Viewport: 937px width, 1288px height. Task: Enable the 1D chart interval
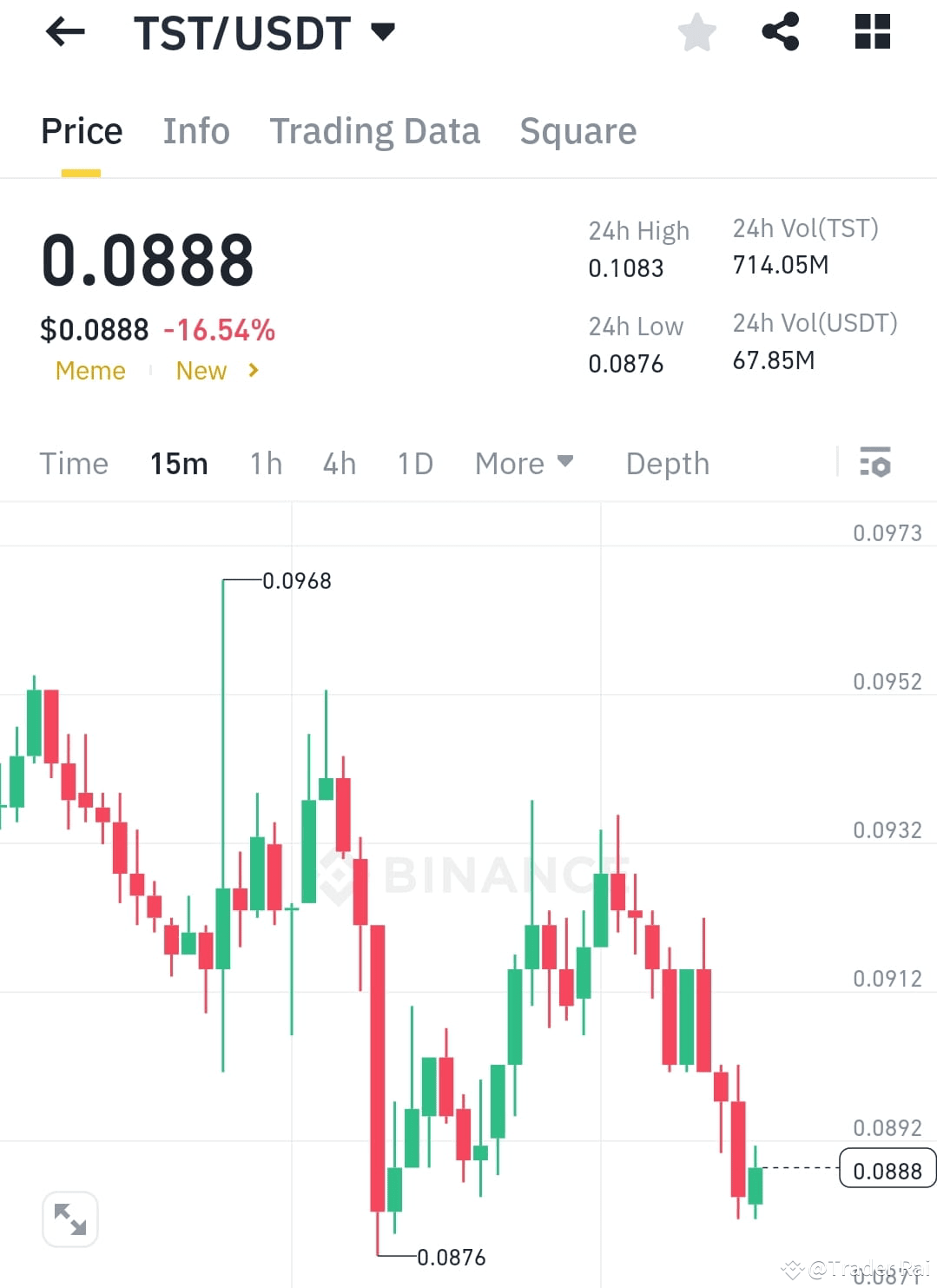[x=414, y=463]
